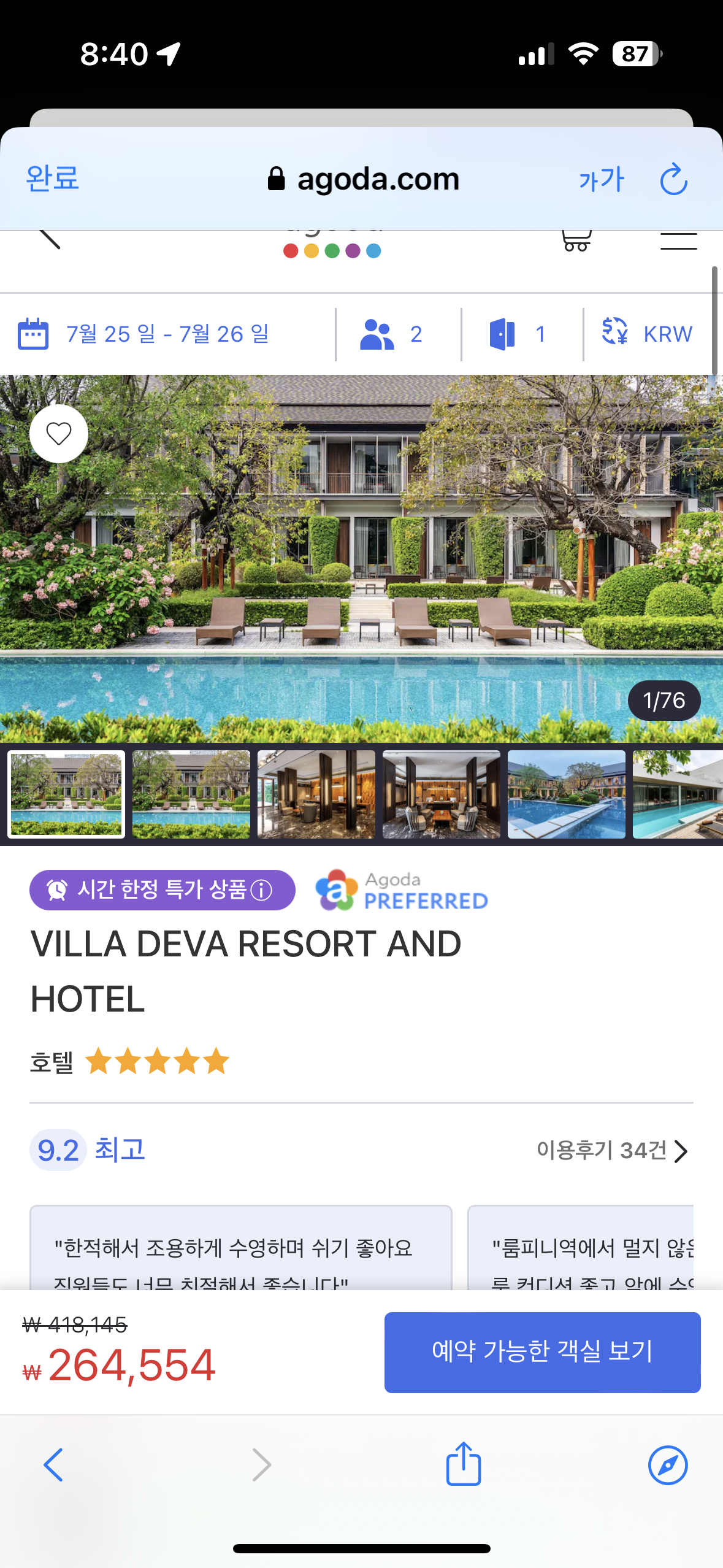Go back using the page's back arrow

[x=50, y=239]
